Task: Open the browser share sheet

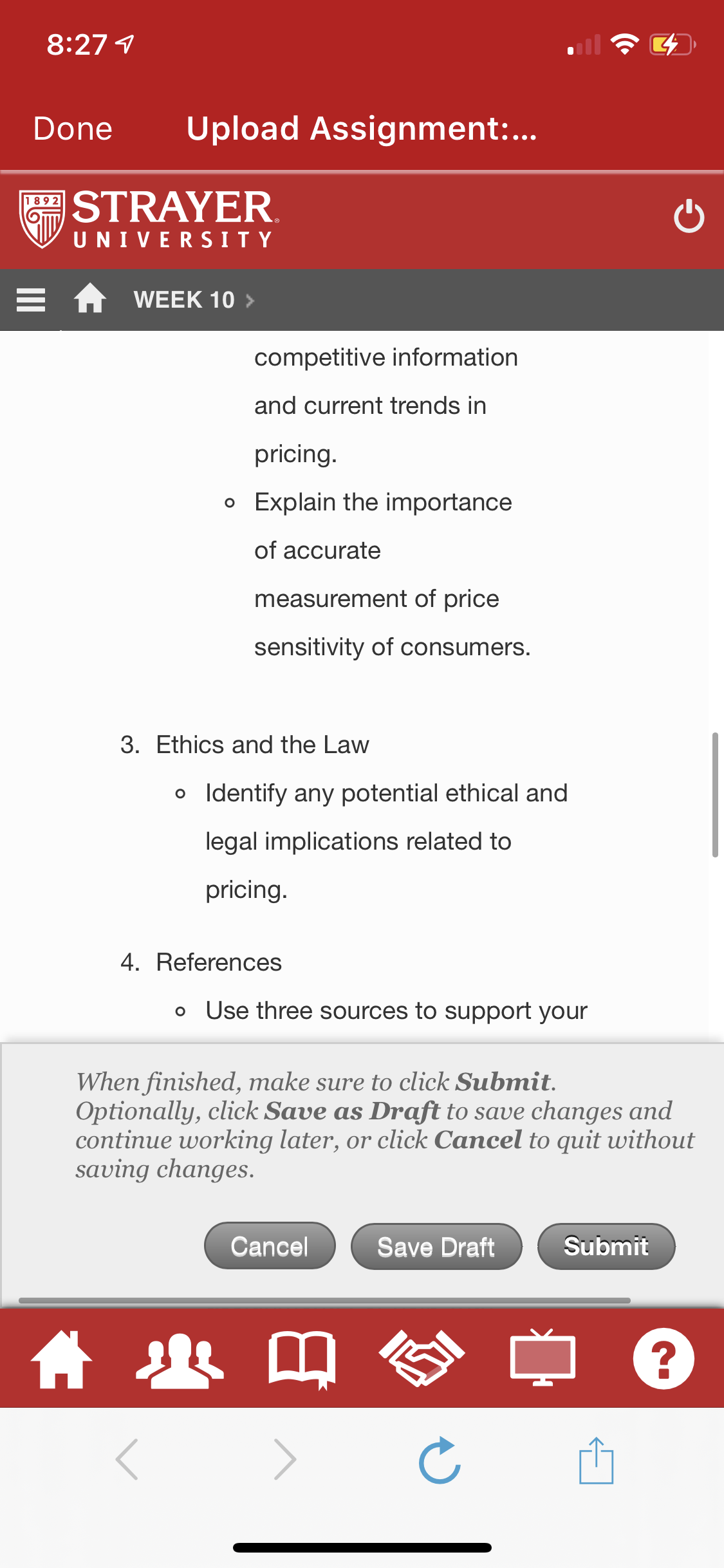Action: point(596,1460)
